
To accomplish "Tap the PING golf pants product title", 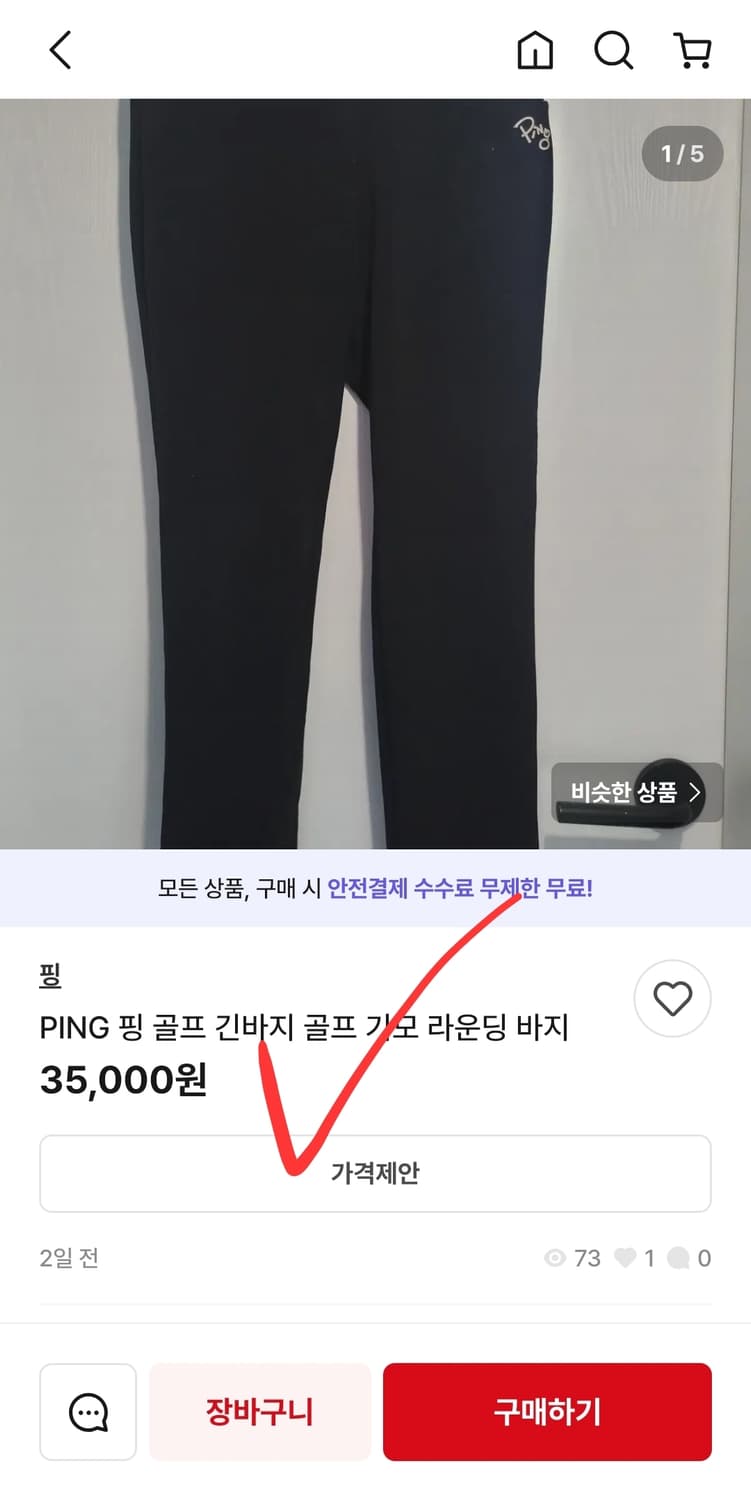I will tap(305, 1028).
